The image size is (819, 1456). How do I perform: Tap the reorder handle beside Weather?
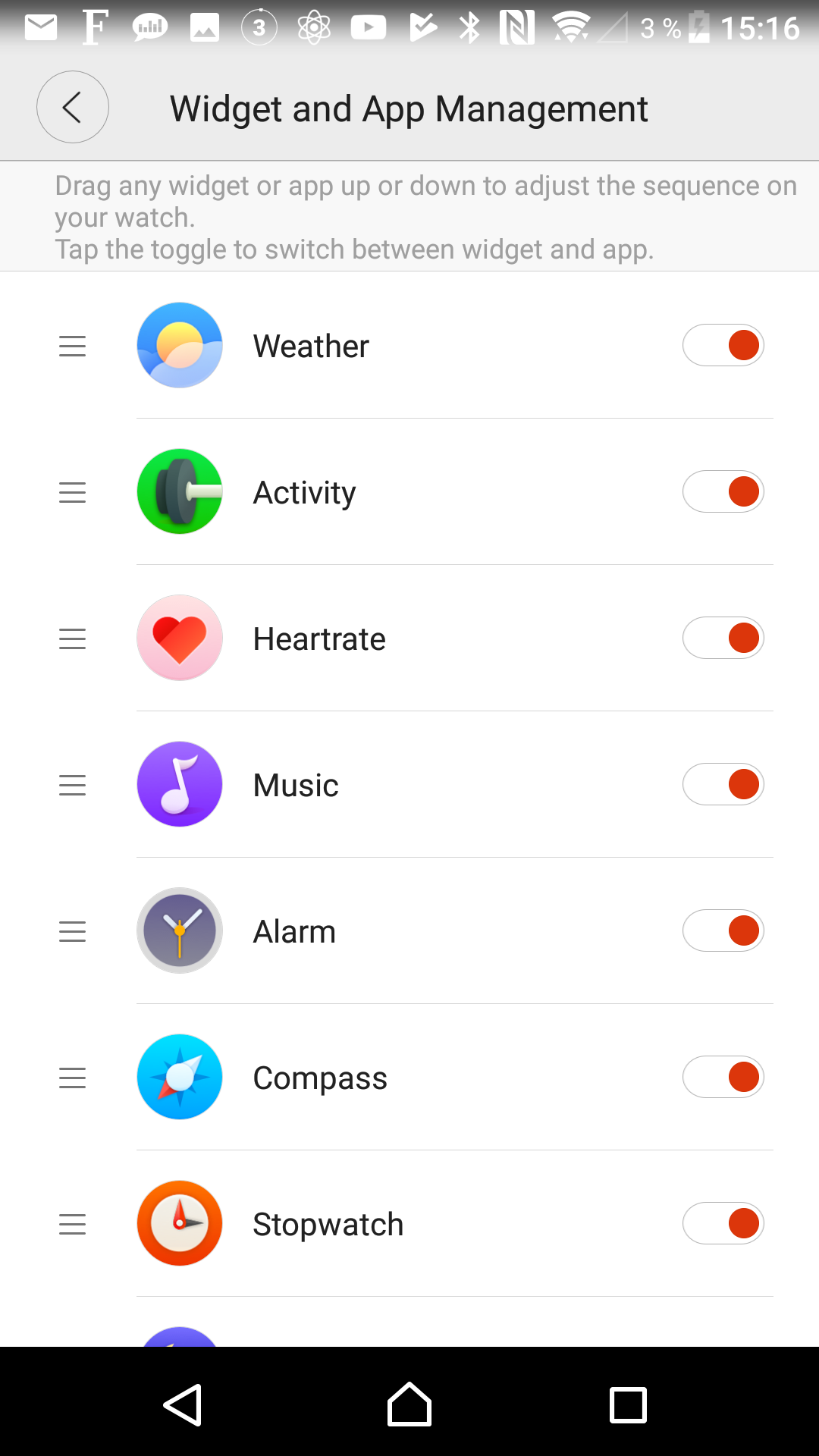73,347
